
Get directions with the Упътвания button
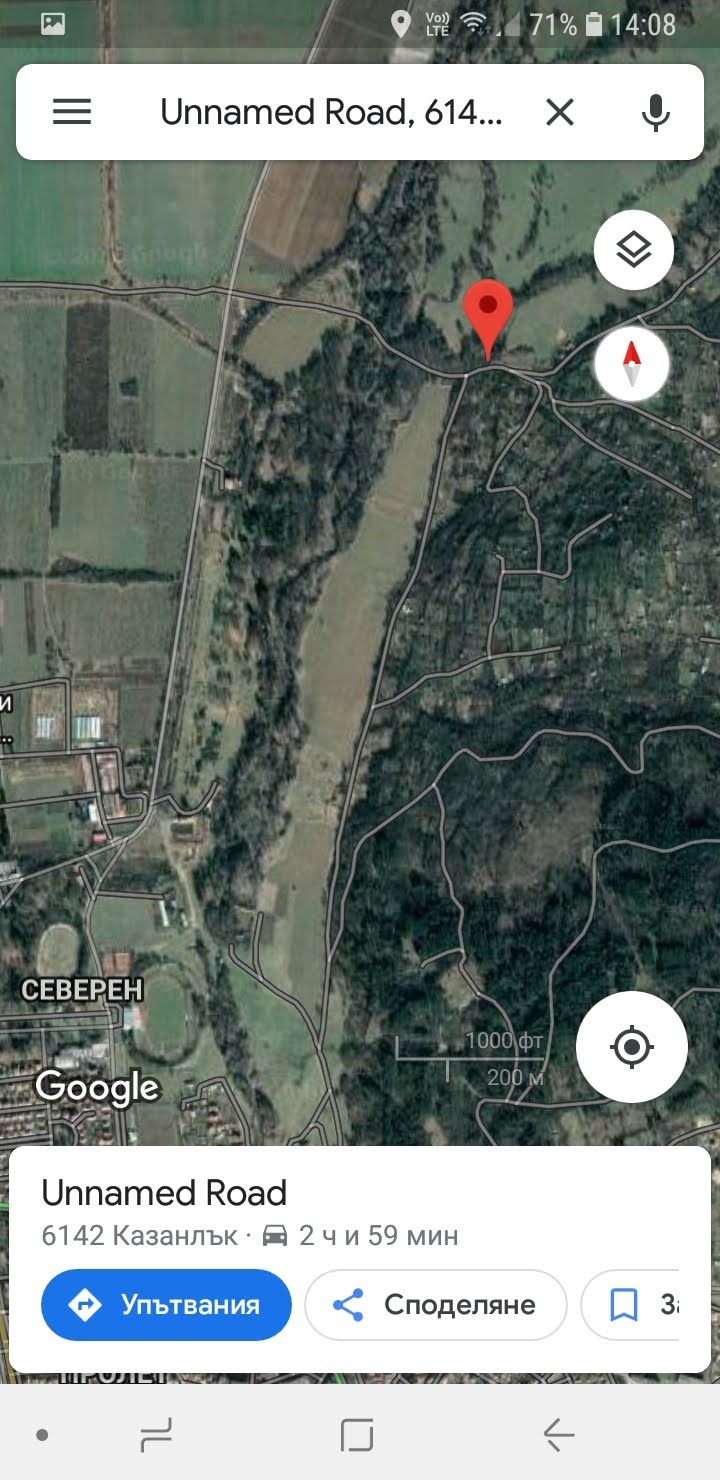point(166,1304)
